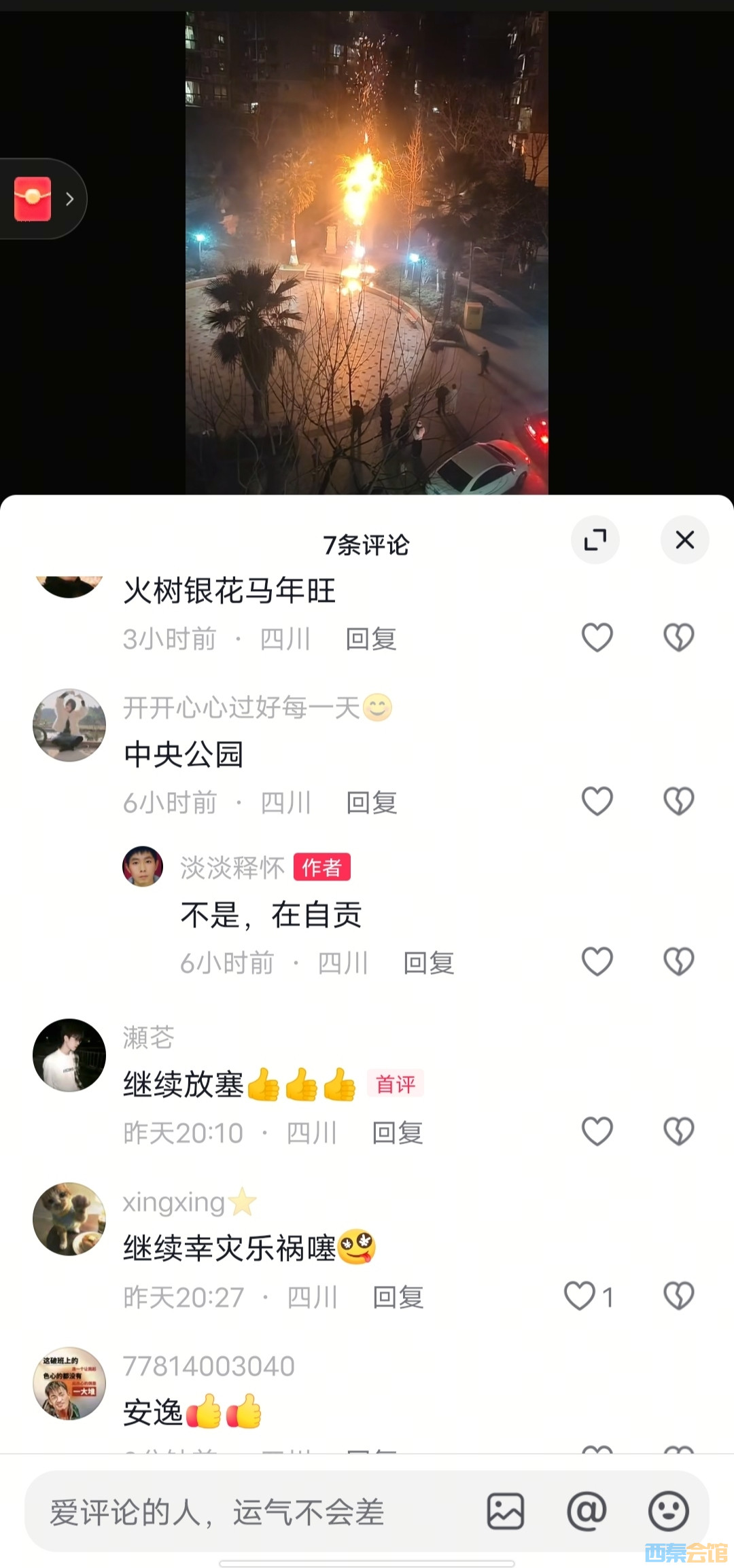The image size is (734, 1568).
Task: Like the comment 火树银花马年旺
Action: pos(597,638)
